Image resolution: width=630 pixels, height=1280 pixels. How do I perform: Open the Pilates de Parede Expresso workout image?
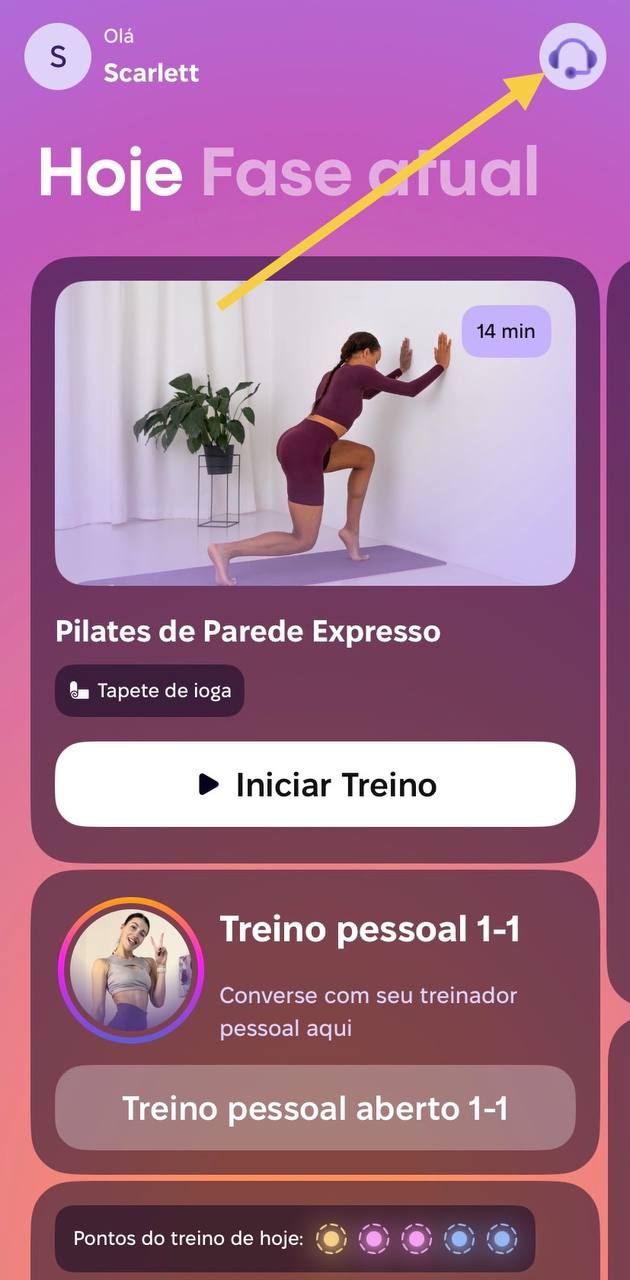coord(315,432)
